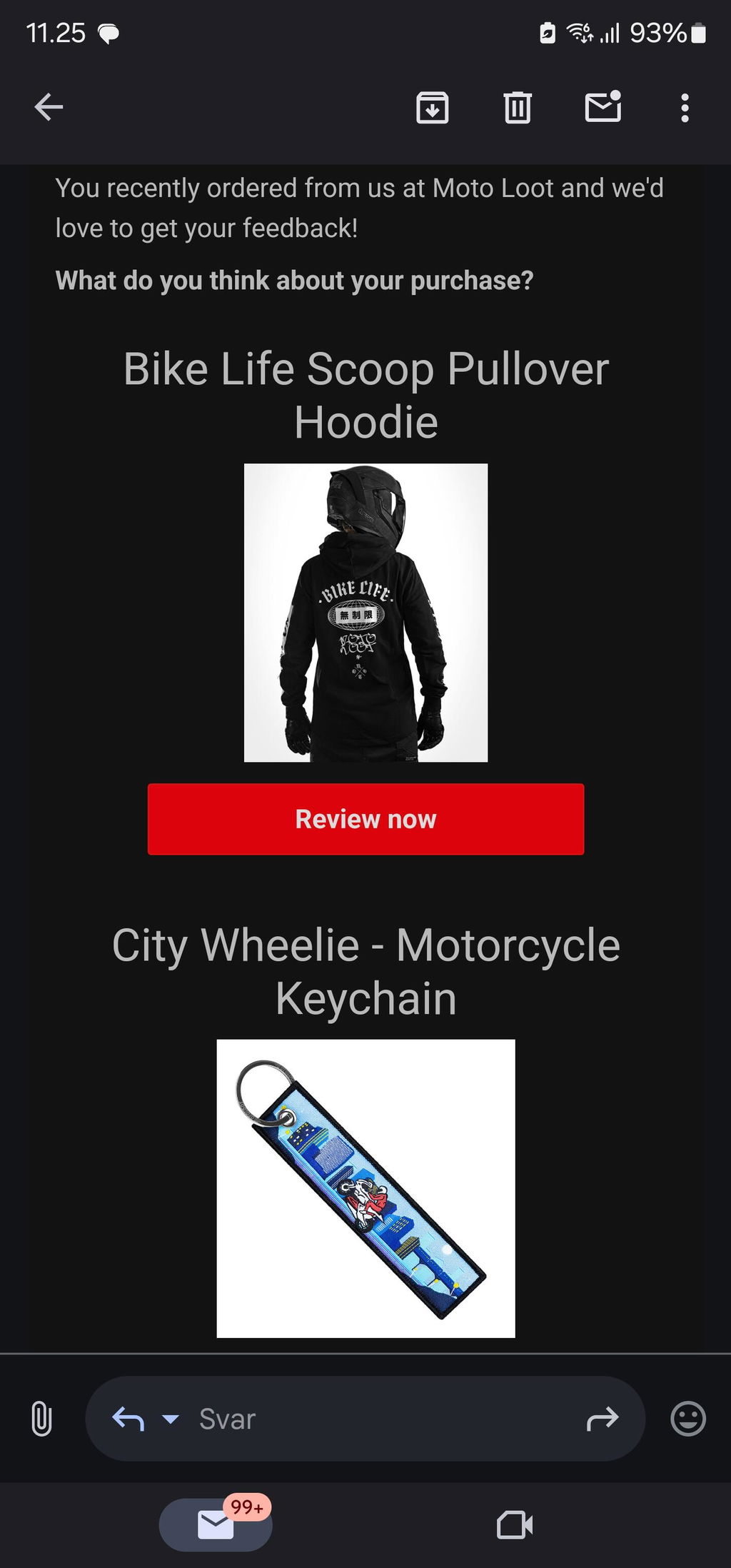Switch to the Meet video tab
Viewport: 731px width, 1568px height.
(x=515, y=1525)
